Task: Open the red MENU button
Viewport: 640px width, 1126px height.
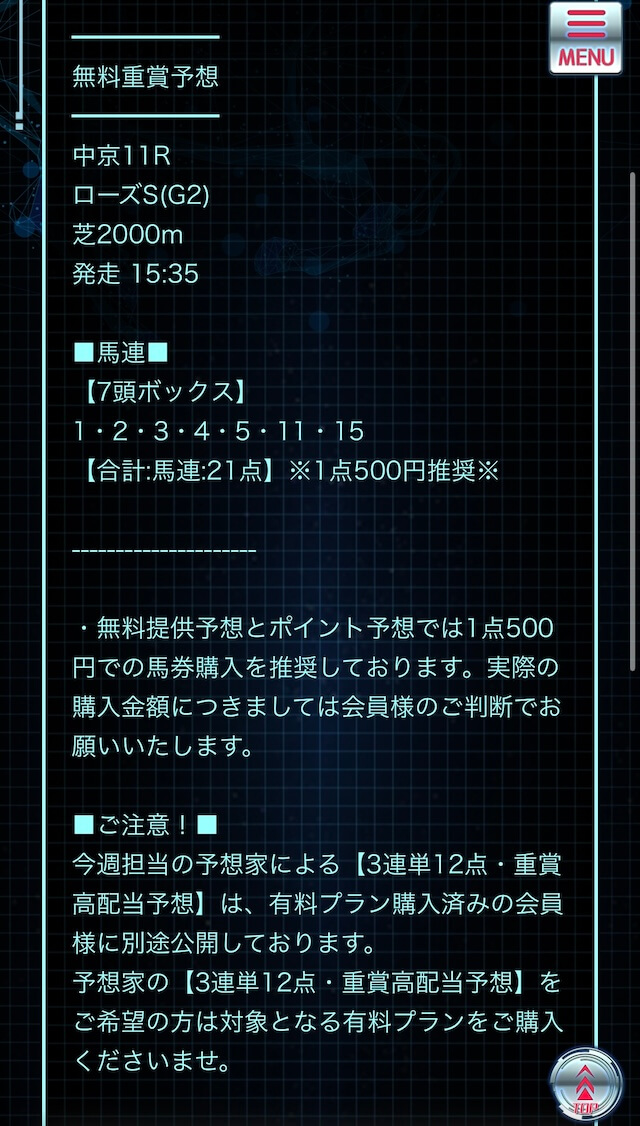Action: coord(585,38)
